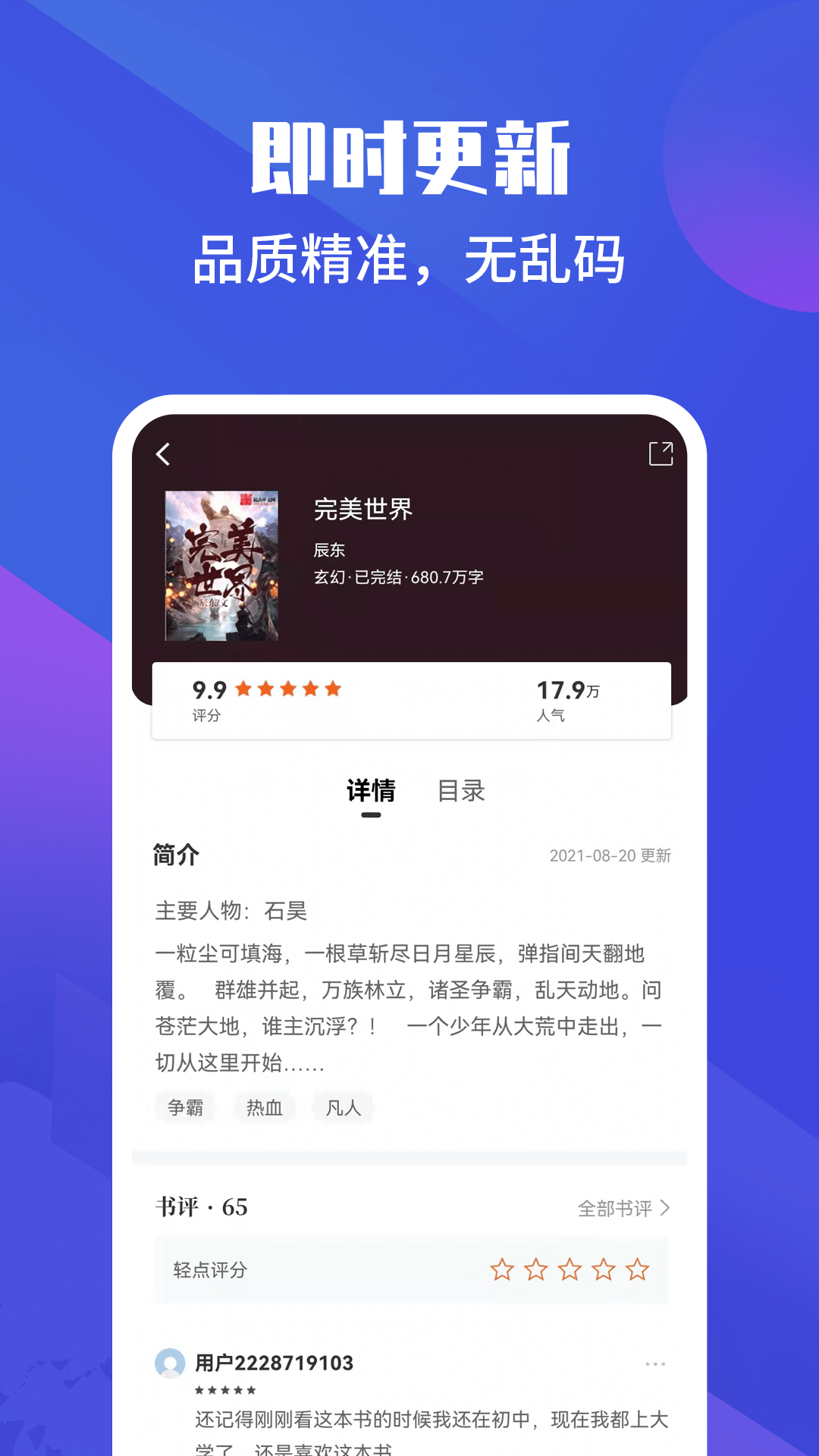Select the 争霸 tag

tap(185, 1107)
